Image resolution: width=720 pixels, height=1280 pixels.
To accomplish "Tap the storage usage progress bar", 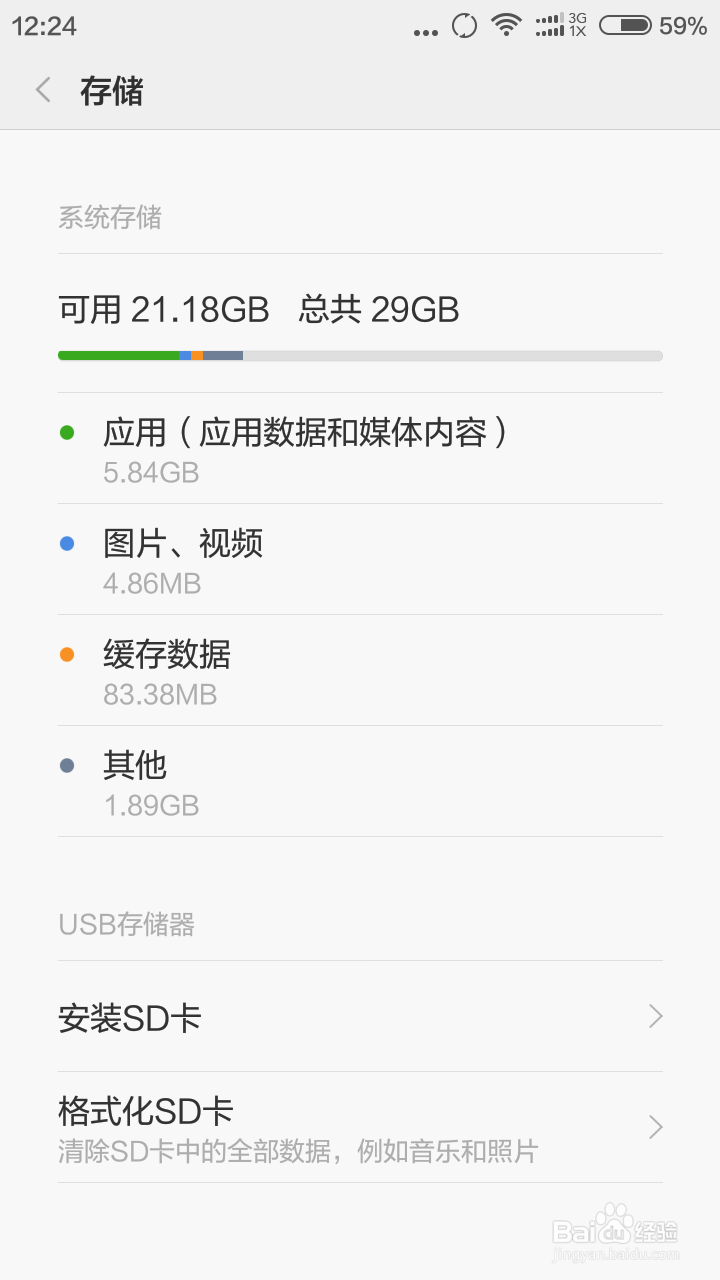I will [x=360, y=355].
